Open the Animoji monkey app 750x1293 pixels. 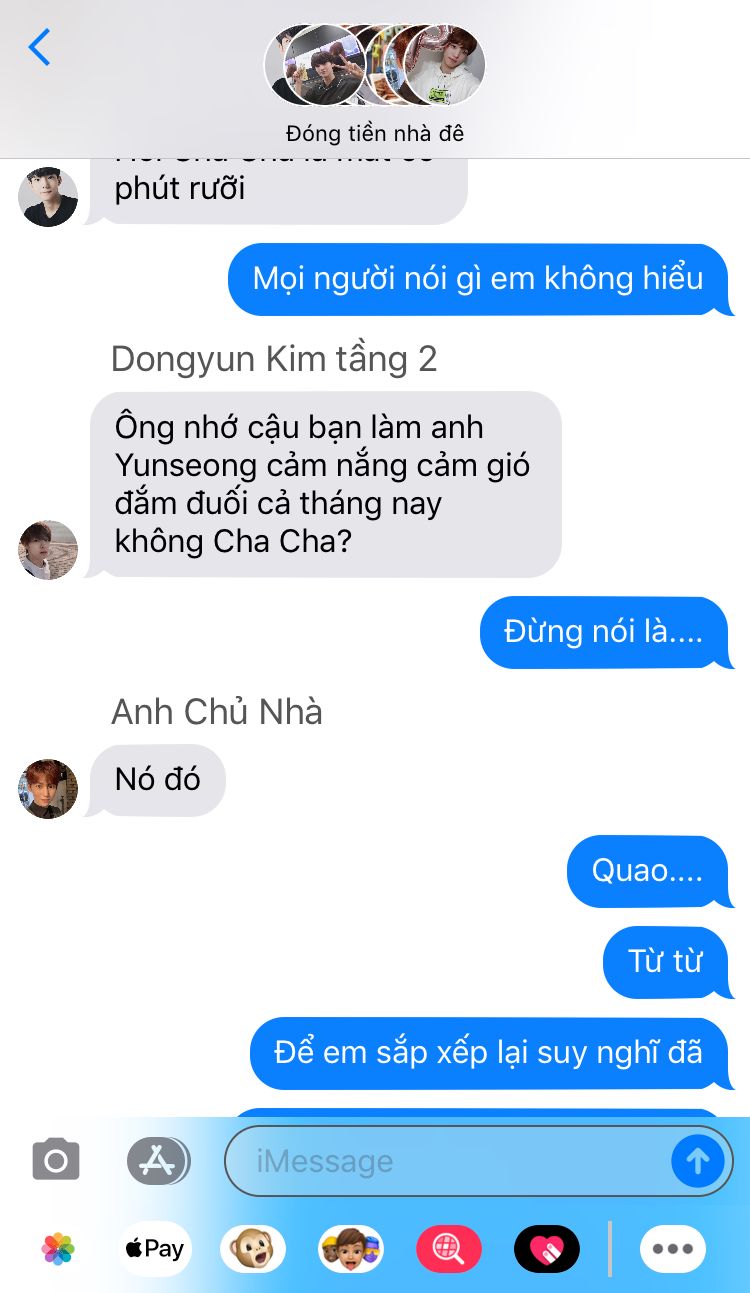253,1248
